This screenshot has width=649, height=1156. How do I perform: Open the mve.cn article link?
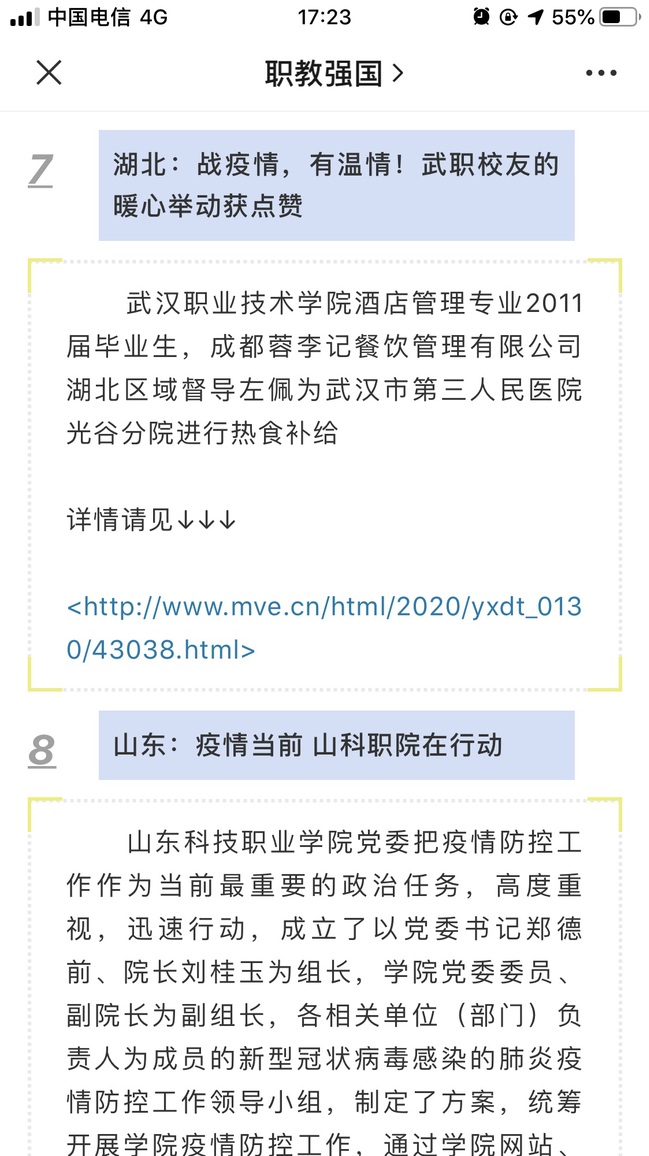coord(323,628)
